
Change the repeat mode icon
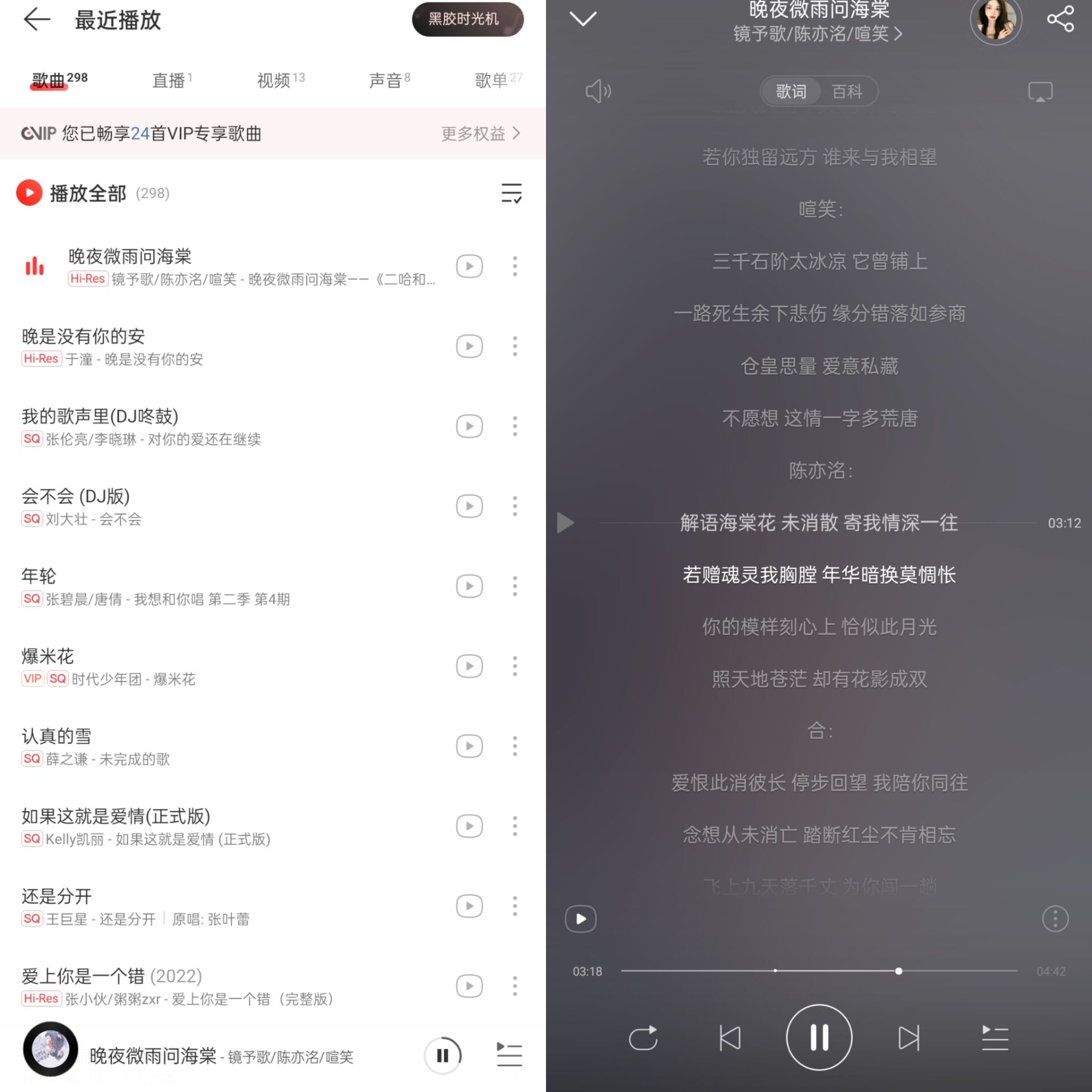click(x=643, y=1037)
